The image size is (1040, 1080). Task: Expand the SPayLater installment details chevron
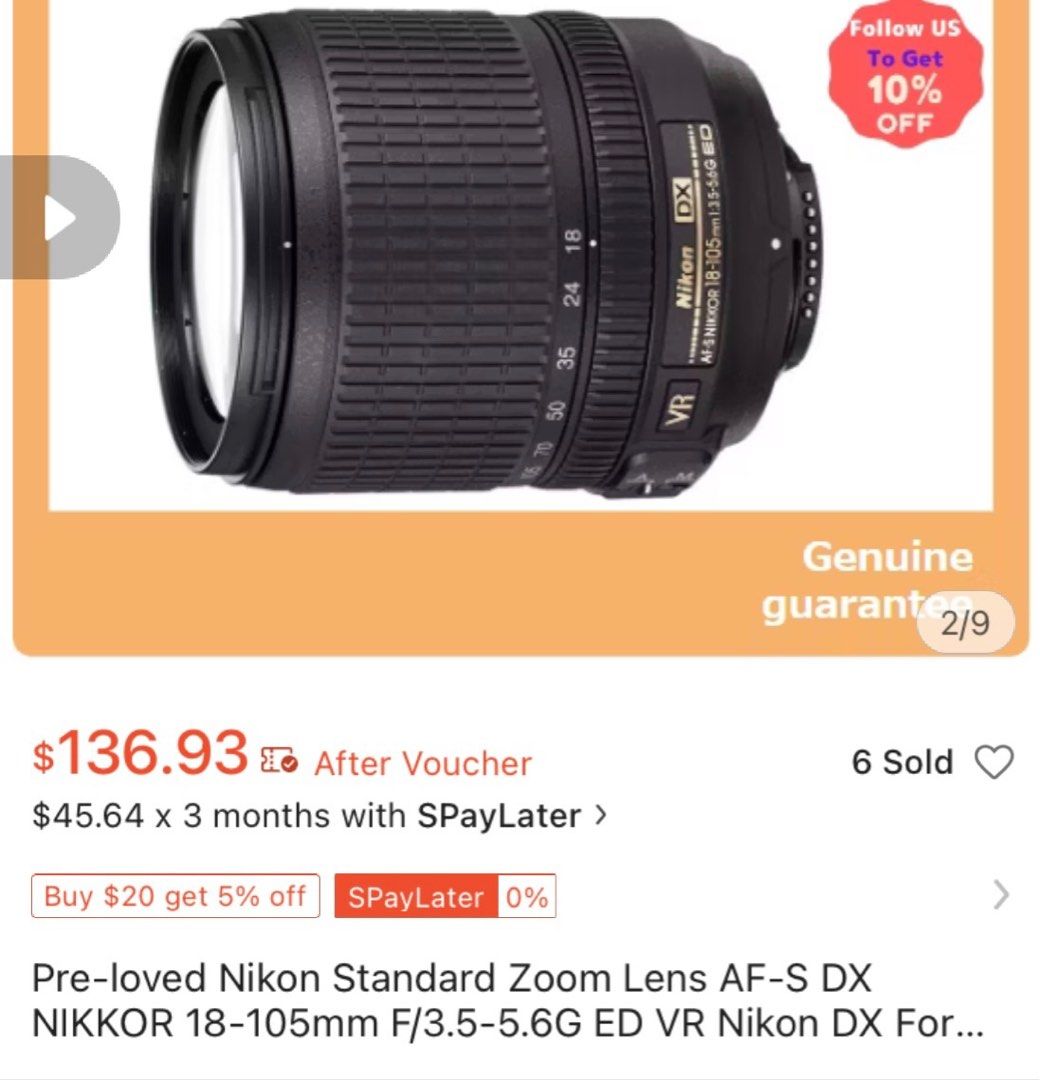pyautogui.click(x=601, y=815)
